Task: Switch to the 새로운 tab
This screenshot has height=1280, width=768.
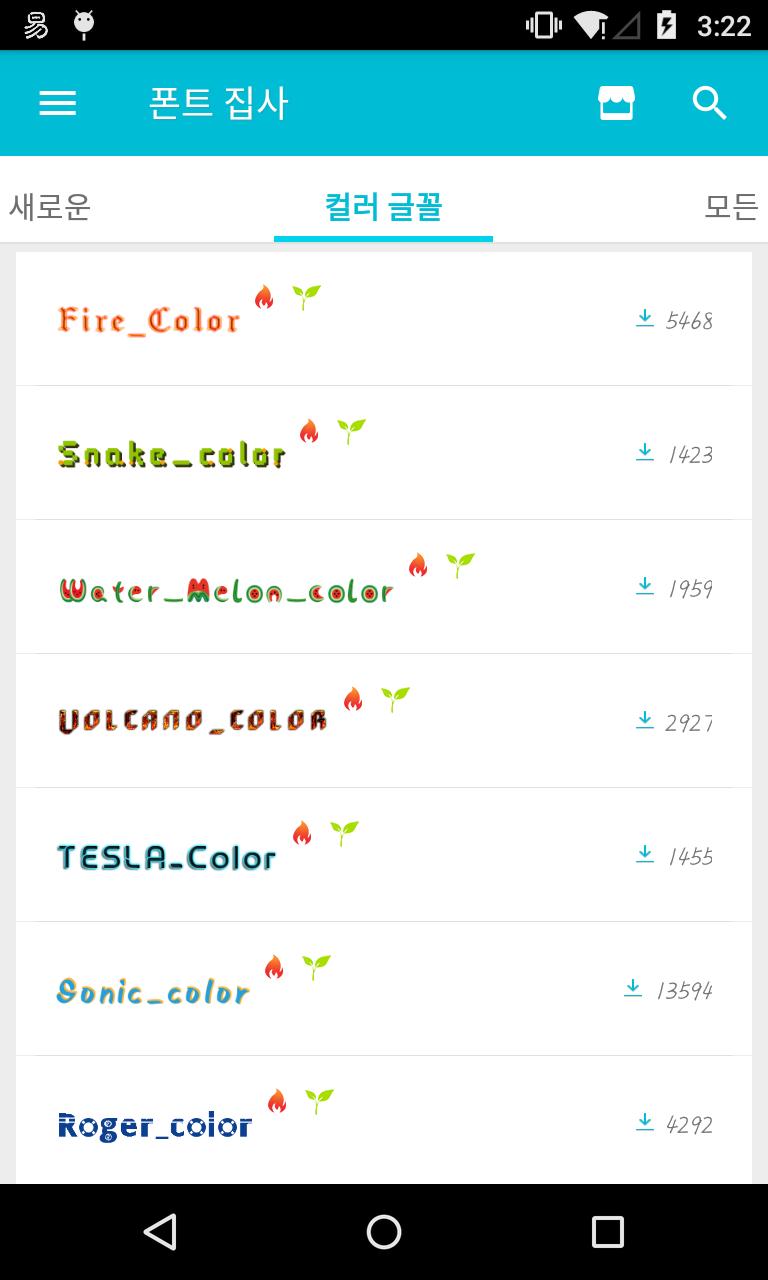Action: coord(50,207)
